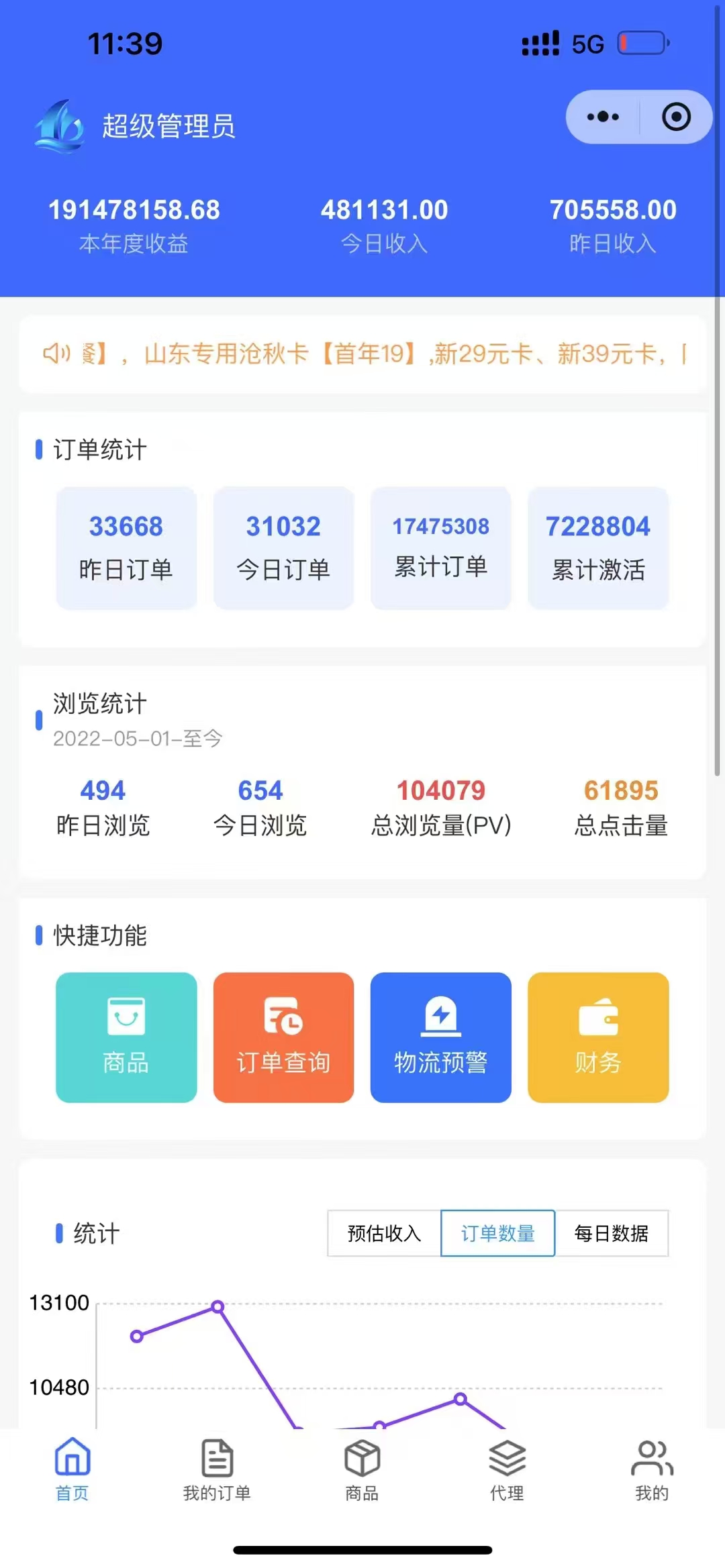Screen dimensions: 725x1568
Task: Close the mini program via the circle icon
Action: (675, 117)
